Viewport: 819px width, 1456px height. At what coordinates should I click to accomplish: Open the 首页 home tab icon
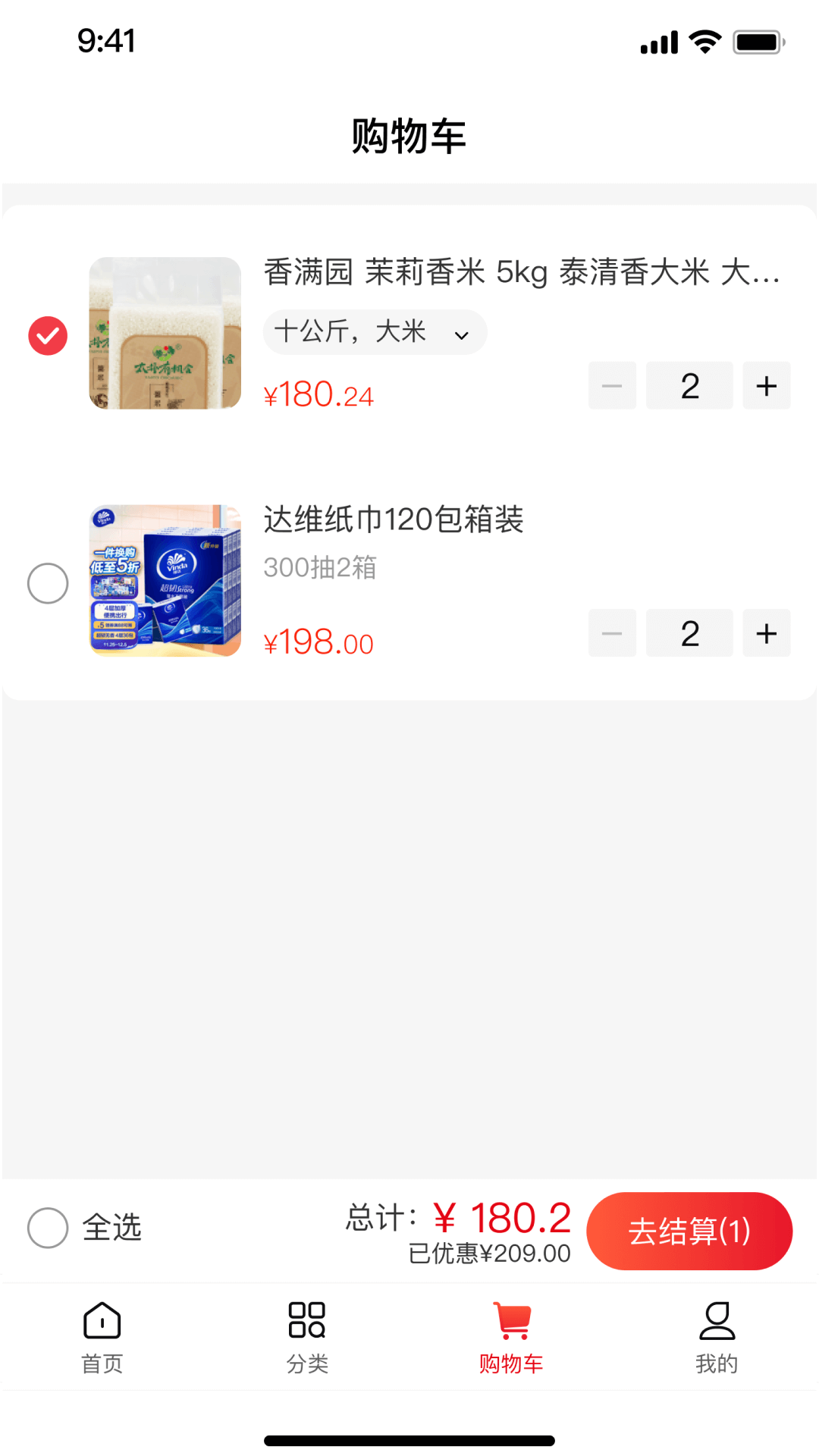coord(102,1319)
